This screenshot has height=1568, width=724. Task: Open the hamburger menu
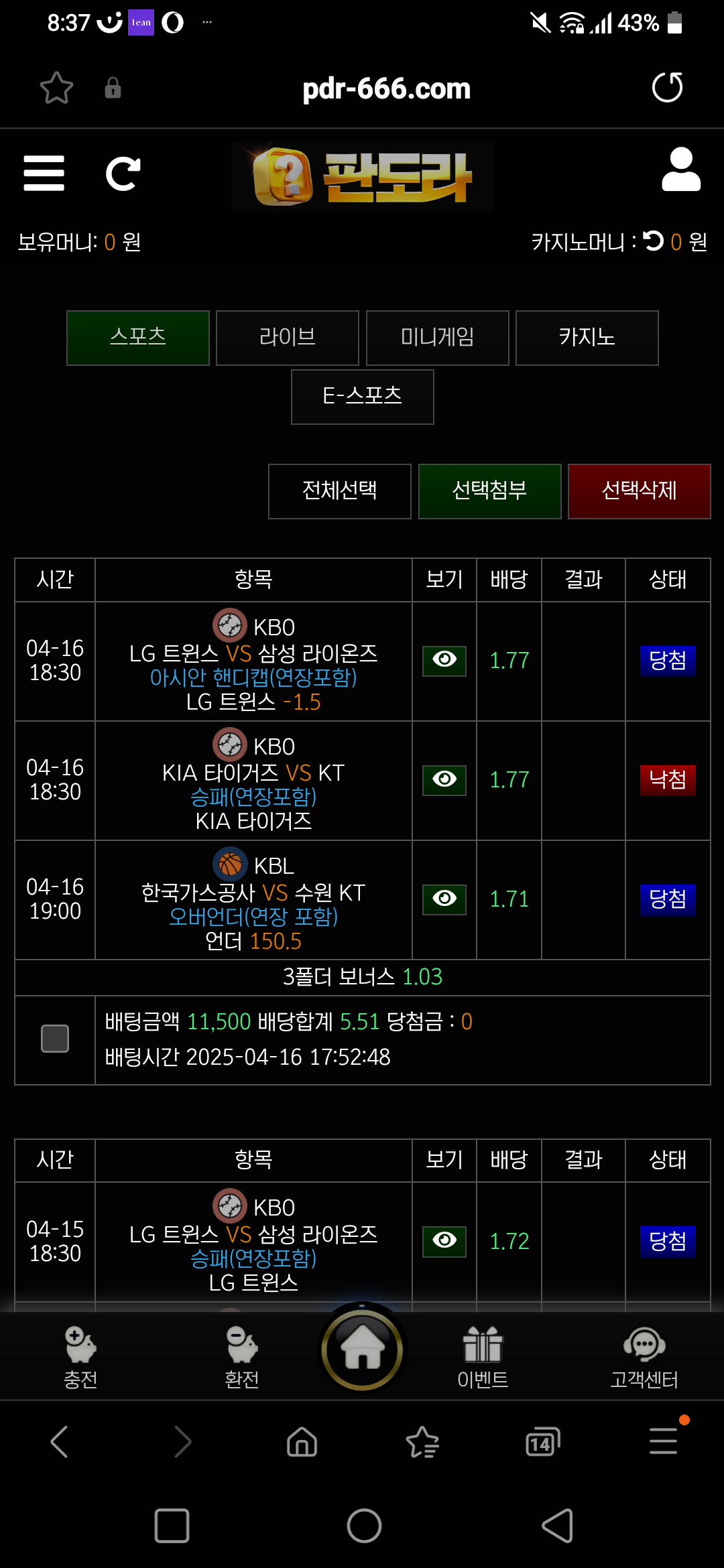[x=44, y=173]
